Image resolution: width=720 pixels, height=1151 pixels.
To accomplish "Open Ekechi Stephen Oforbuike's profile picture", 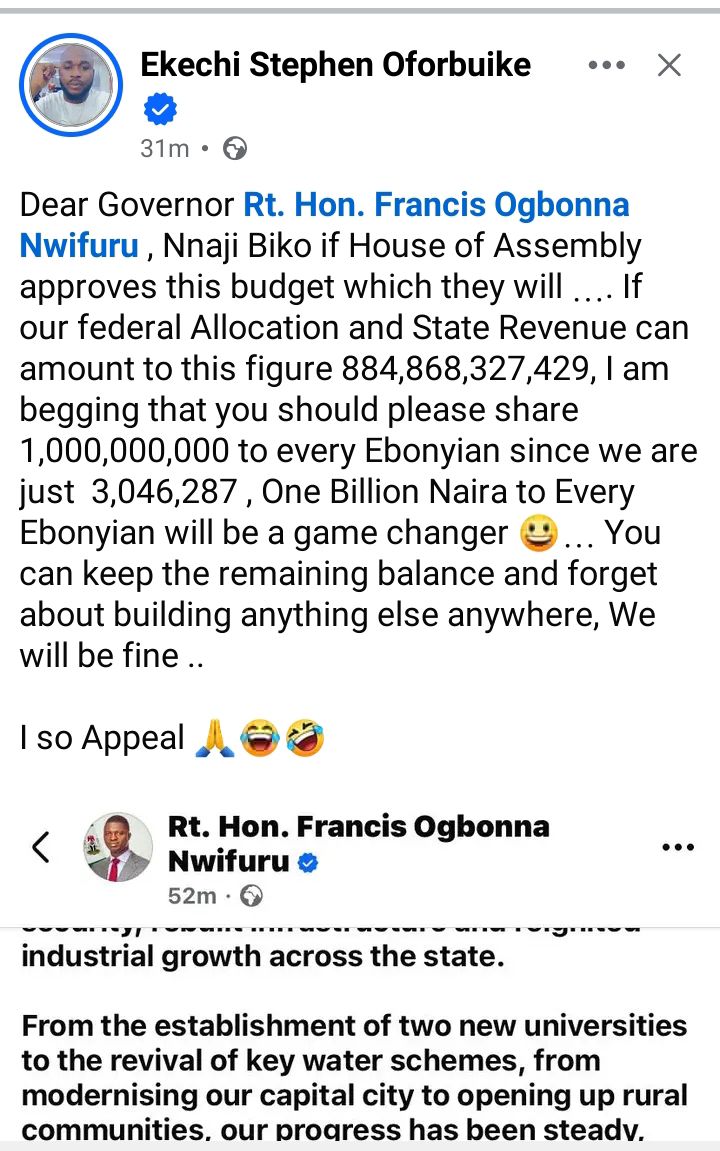I will point(70,84).
